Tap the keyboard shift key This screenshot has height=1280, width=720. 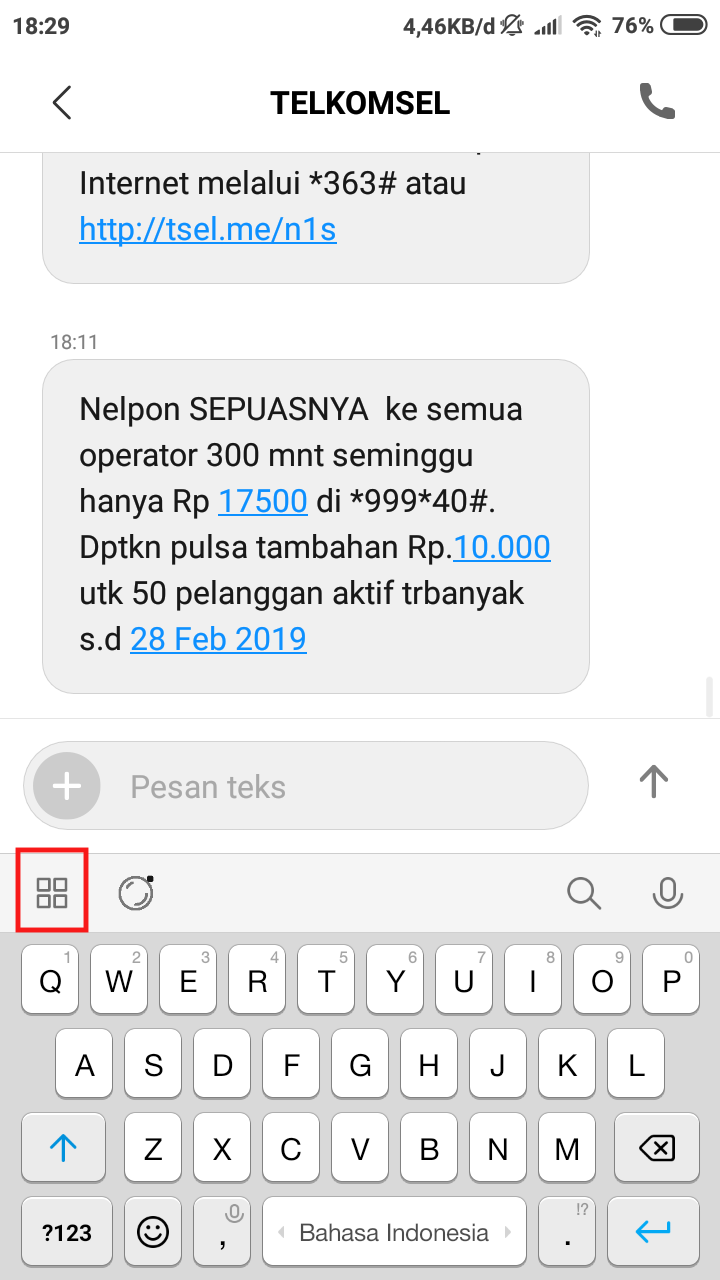pos(63,1149)
